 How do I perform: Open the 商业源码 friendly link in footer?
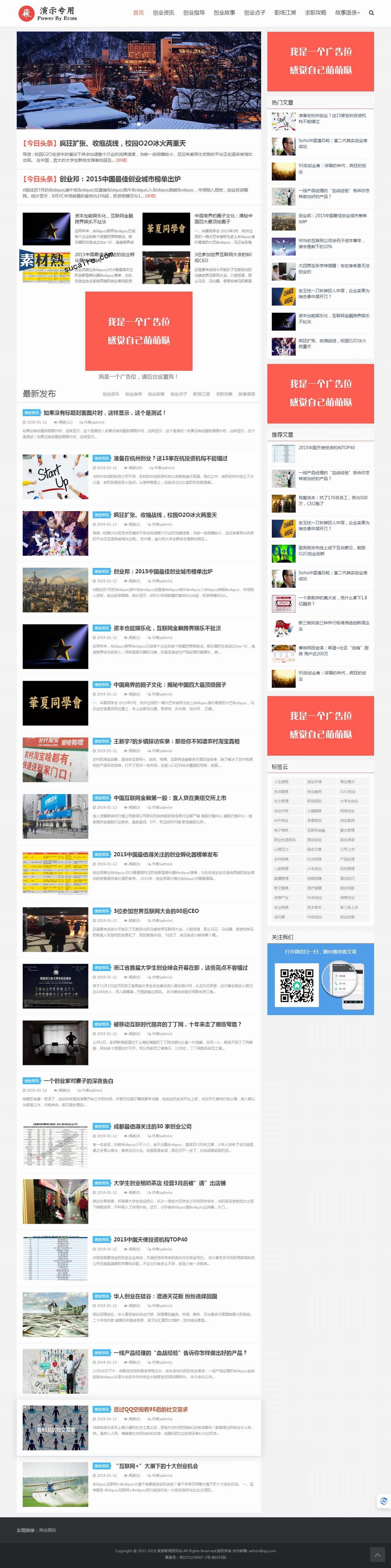point(47,1530)
